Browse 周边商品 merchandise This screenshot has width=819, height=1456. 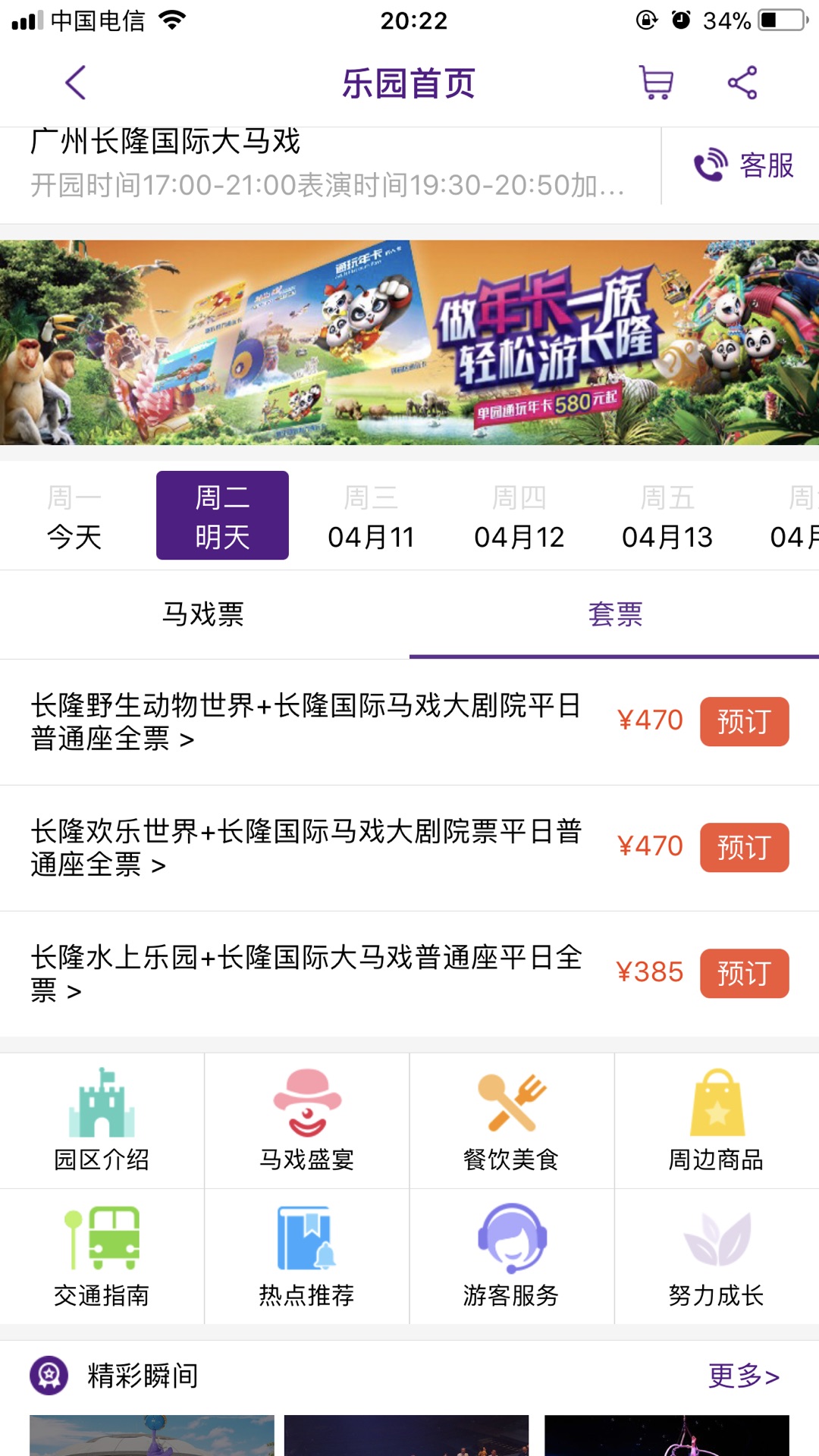click(x=717, y=1121)
